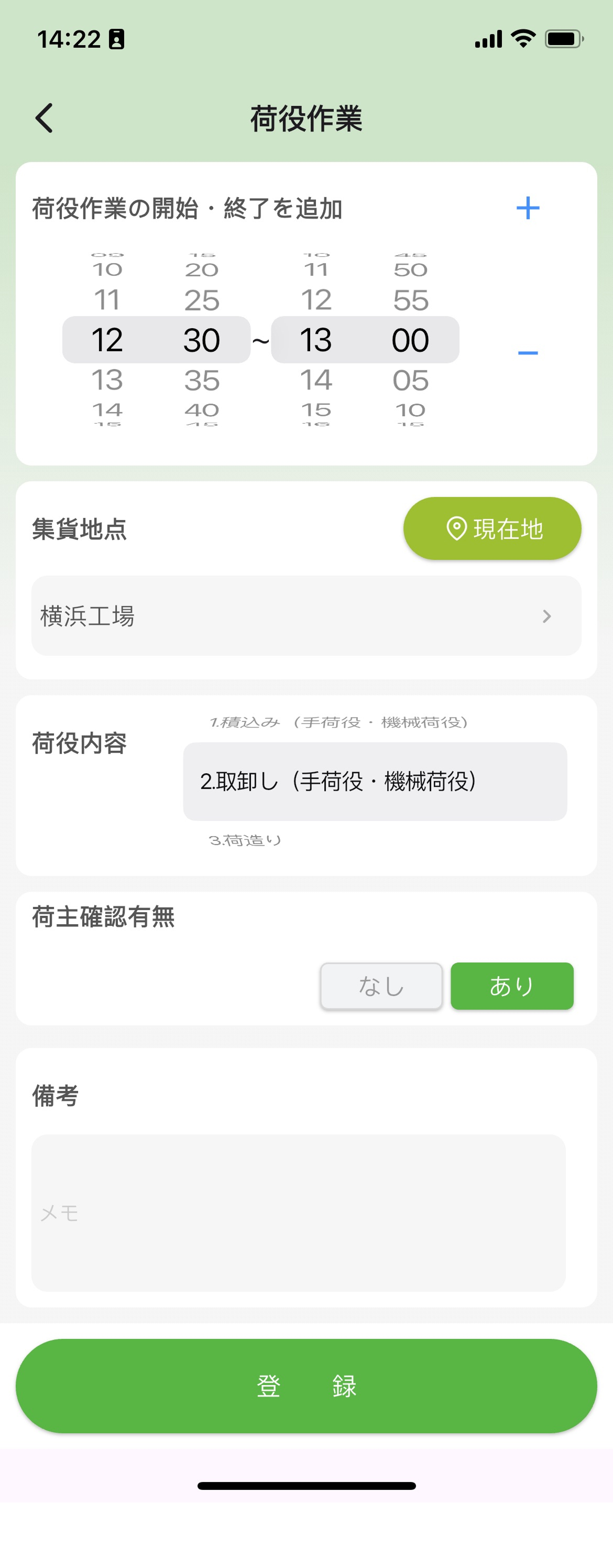Add a cargo work time entry with plus

(x=527, y=208)
